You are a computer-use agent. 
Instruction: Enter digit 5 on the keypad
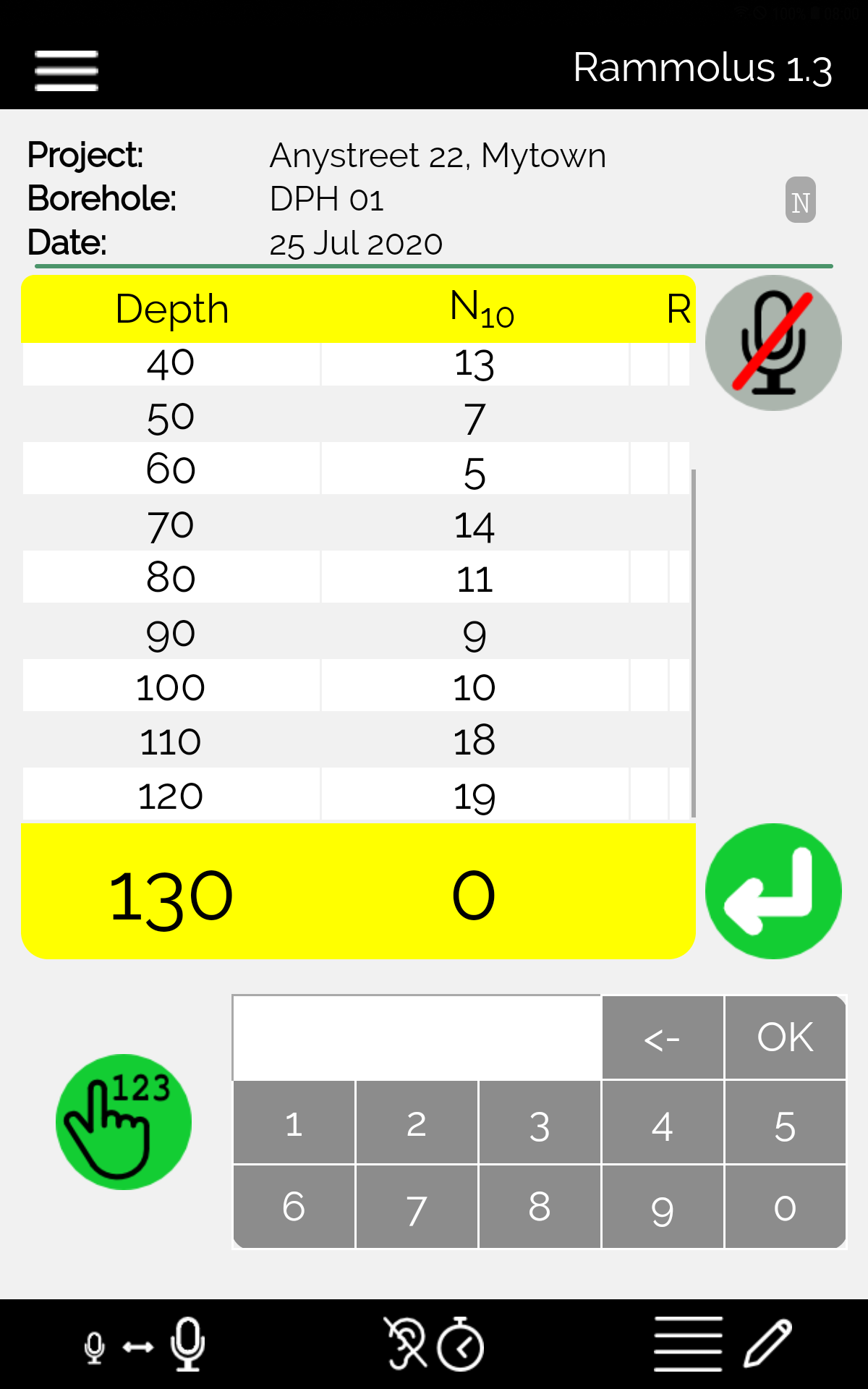(786, 1123)
